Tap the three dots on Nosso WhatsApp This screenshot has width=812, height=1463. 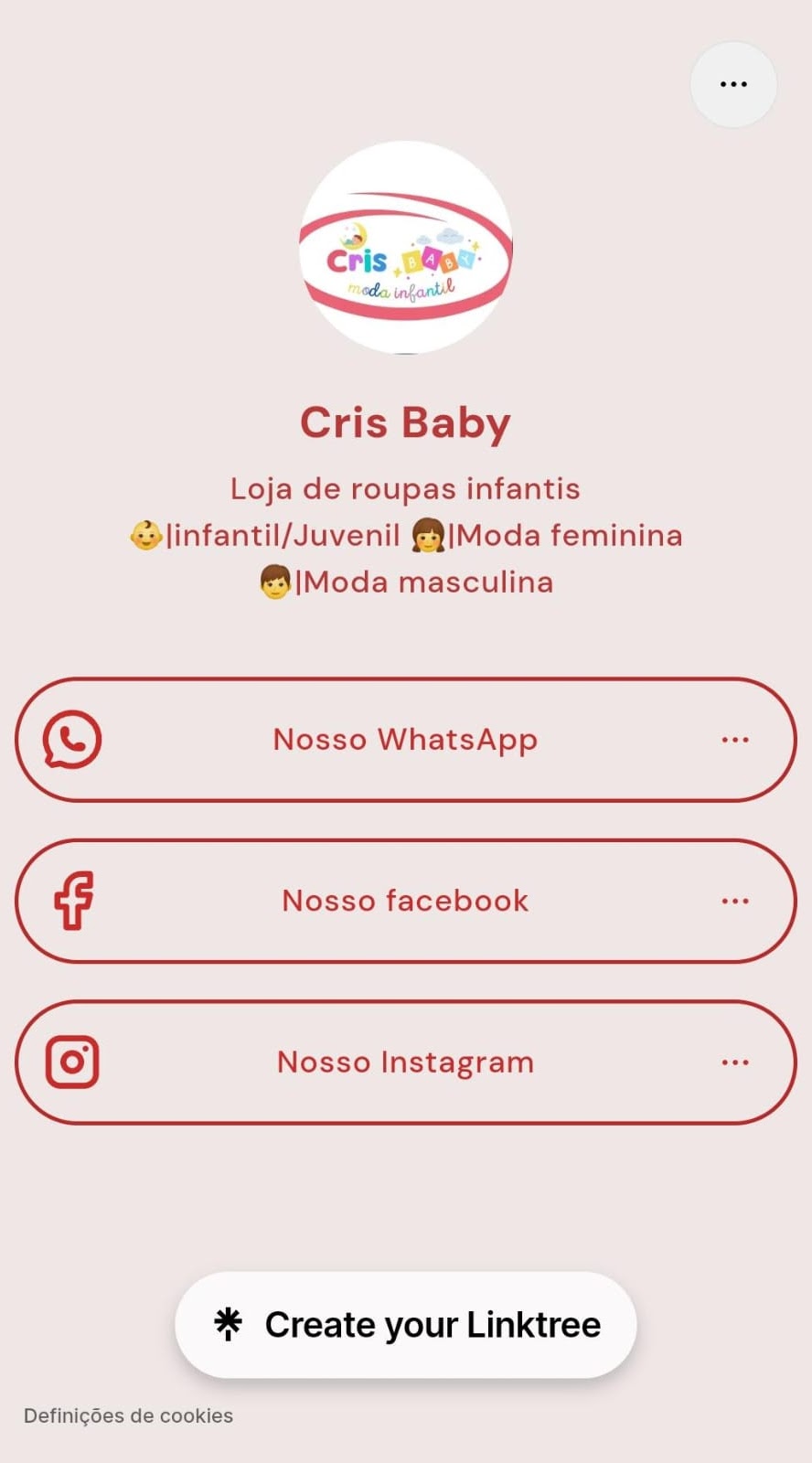tap(735, 740)
